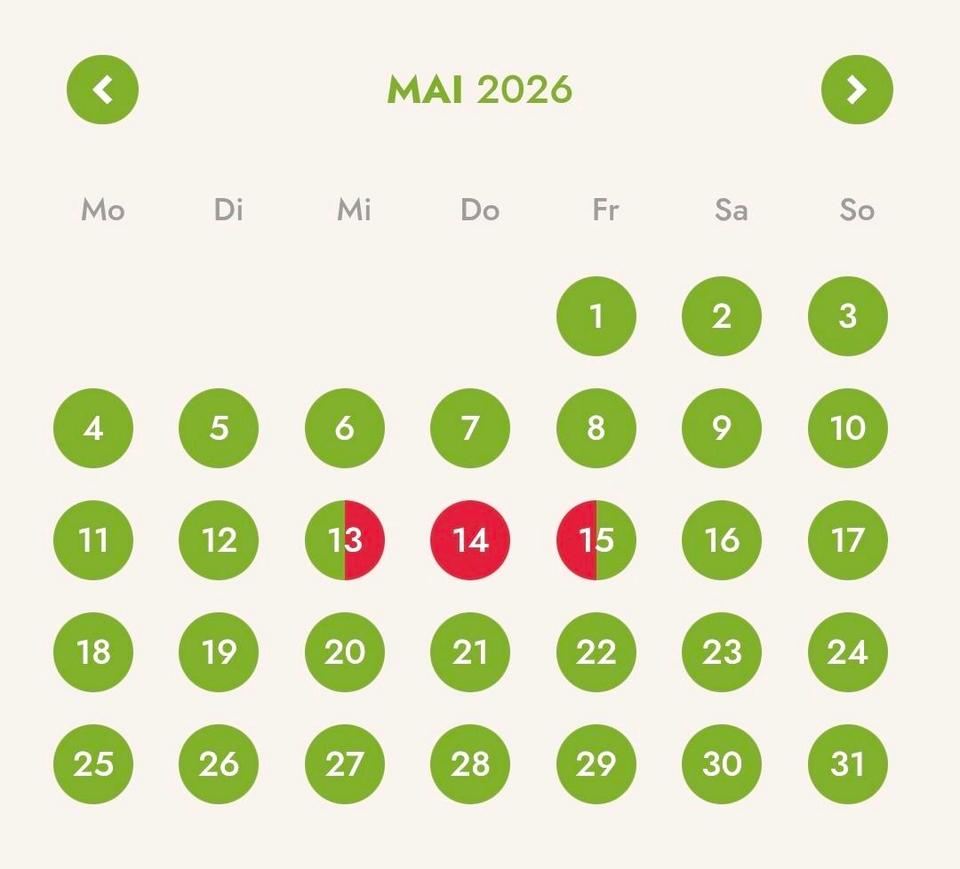Go to the previous month

pyautogui.click(x=102, y=89)
